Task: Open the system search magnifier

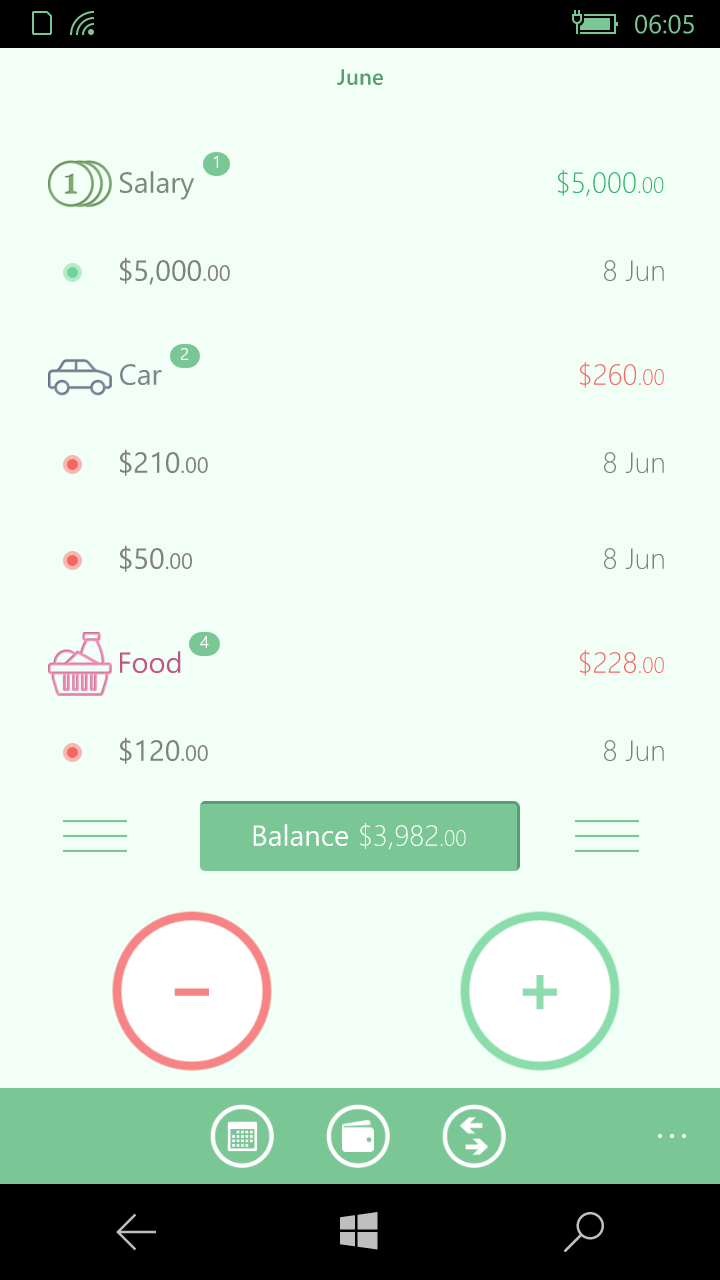Action: click(x=584, y=1232)
